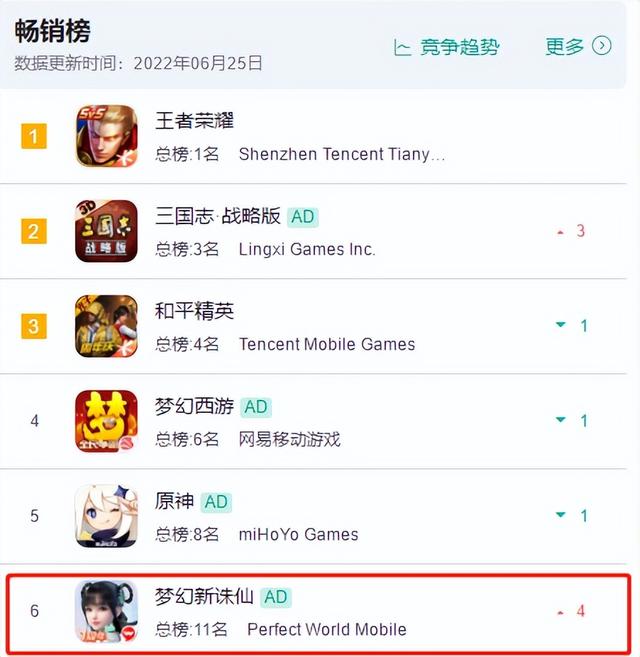Select the 梦幻西游 list entry
This screenshot has height=657, width=640.
click(195, 407)
